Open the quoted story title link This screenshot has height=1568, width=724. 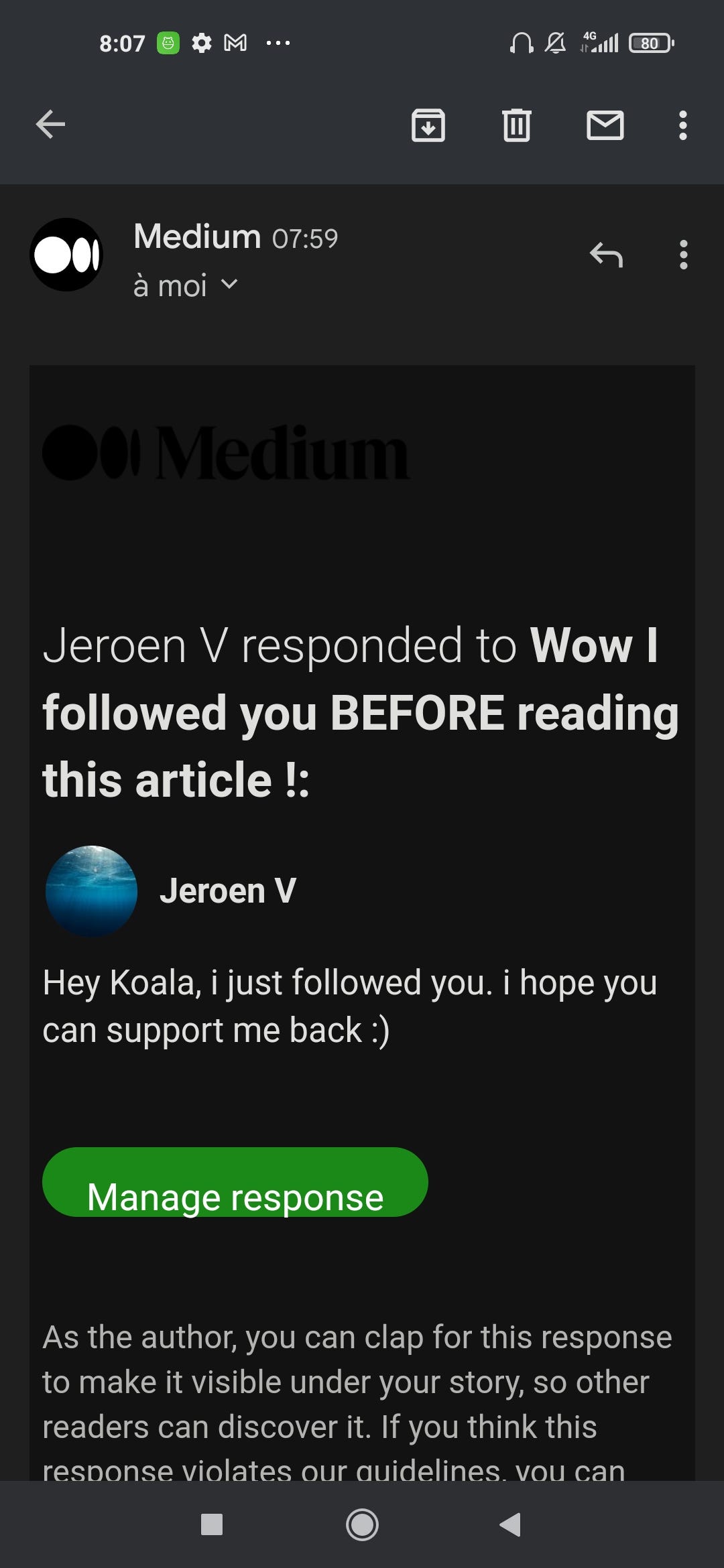click(x=360, y=713)
